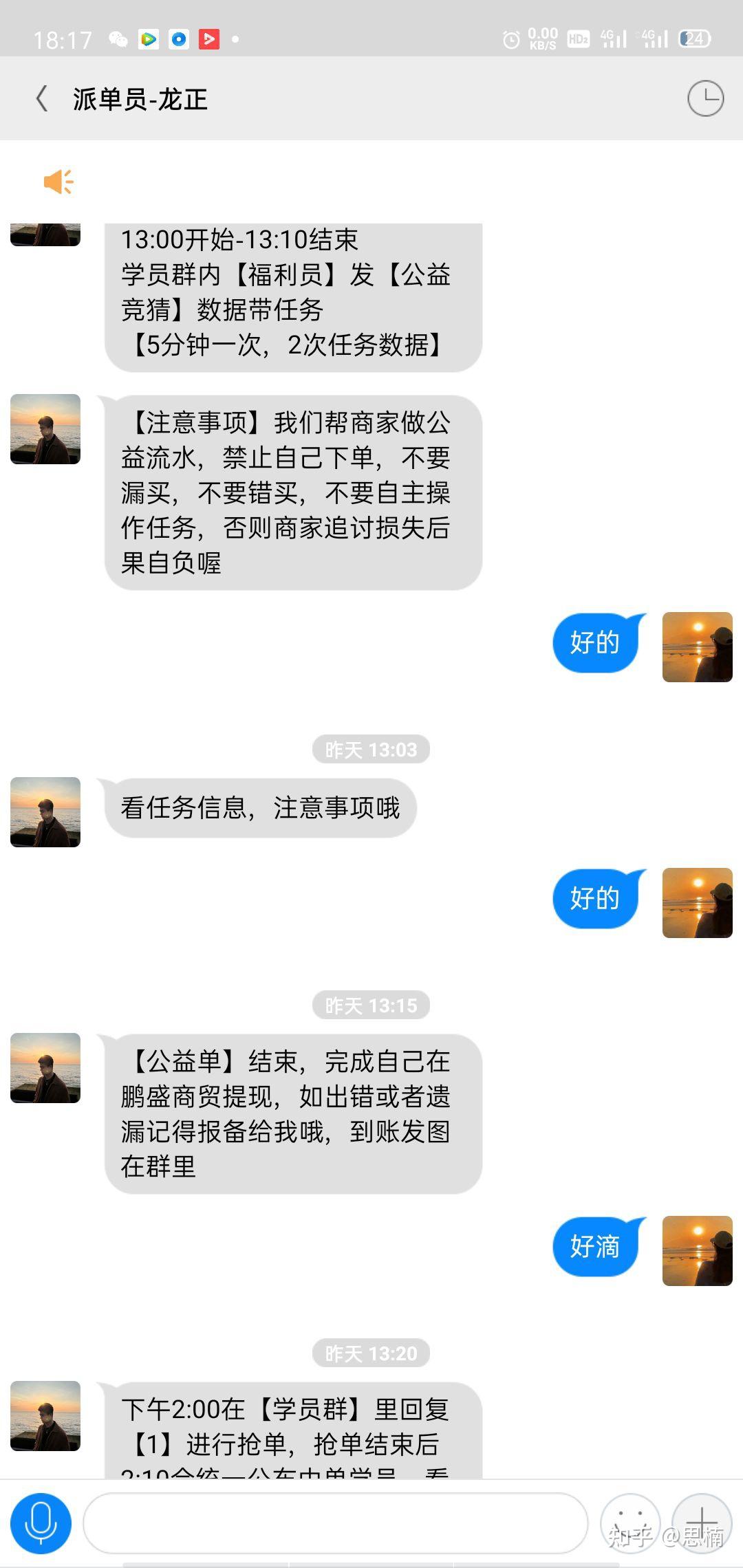743x1568 pixels.
Task: Switch to voice input microphone
Action: tap(41, 1523)
